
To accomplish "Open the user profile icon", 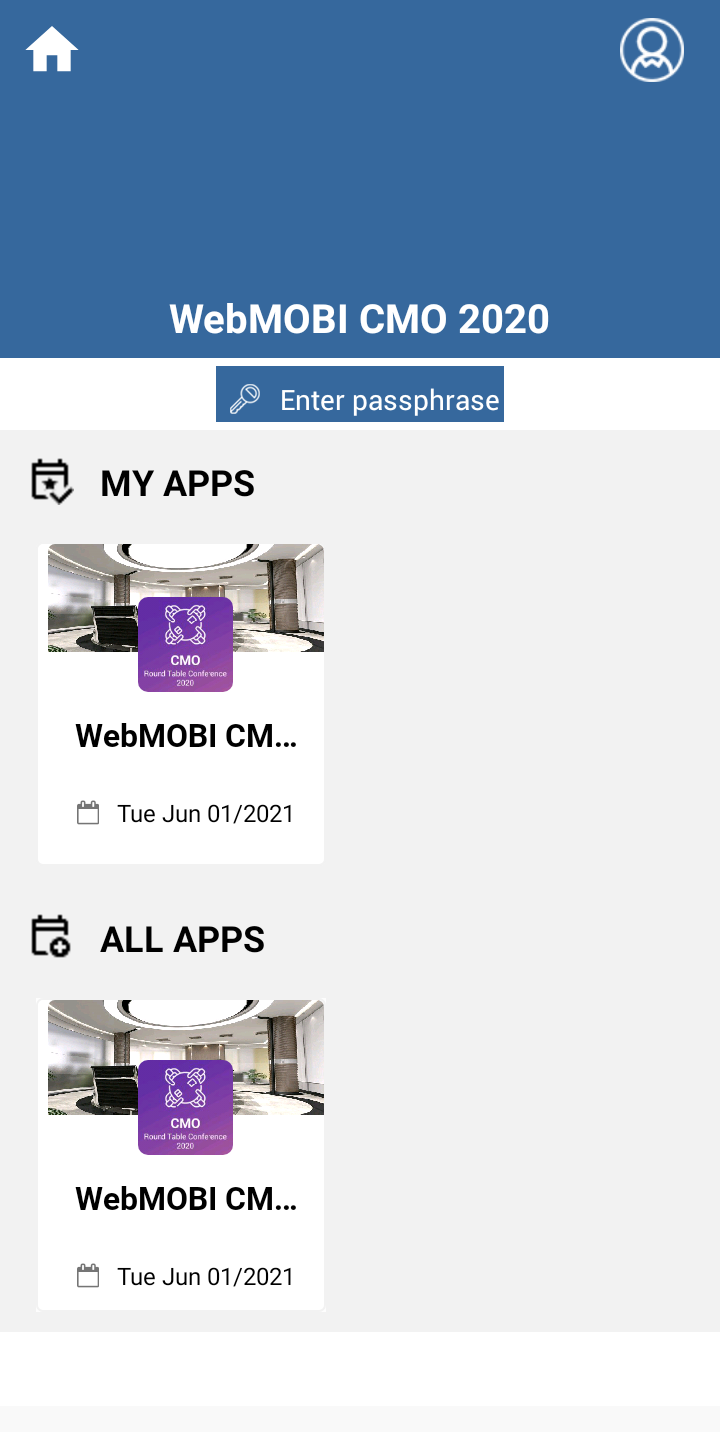I will pyautogui.click(x=652, y=50).
